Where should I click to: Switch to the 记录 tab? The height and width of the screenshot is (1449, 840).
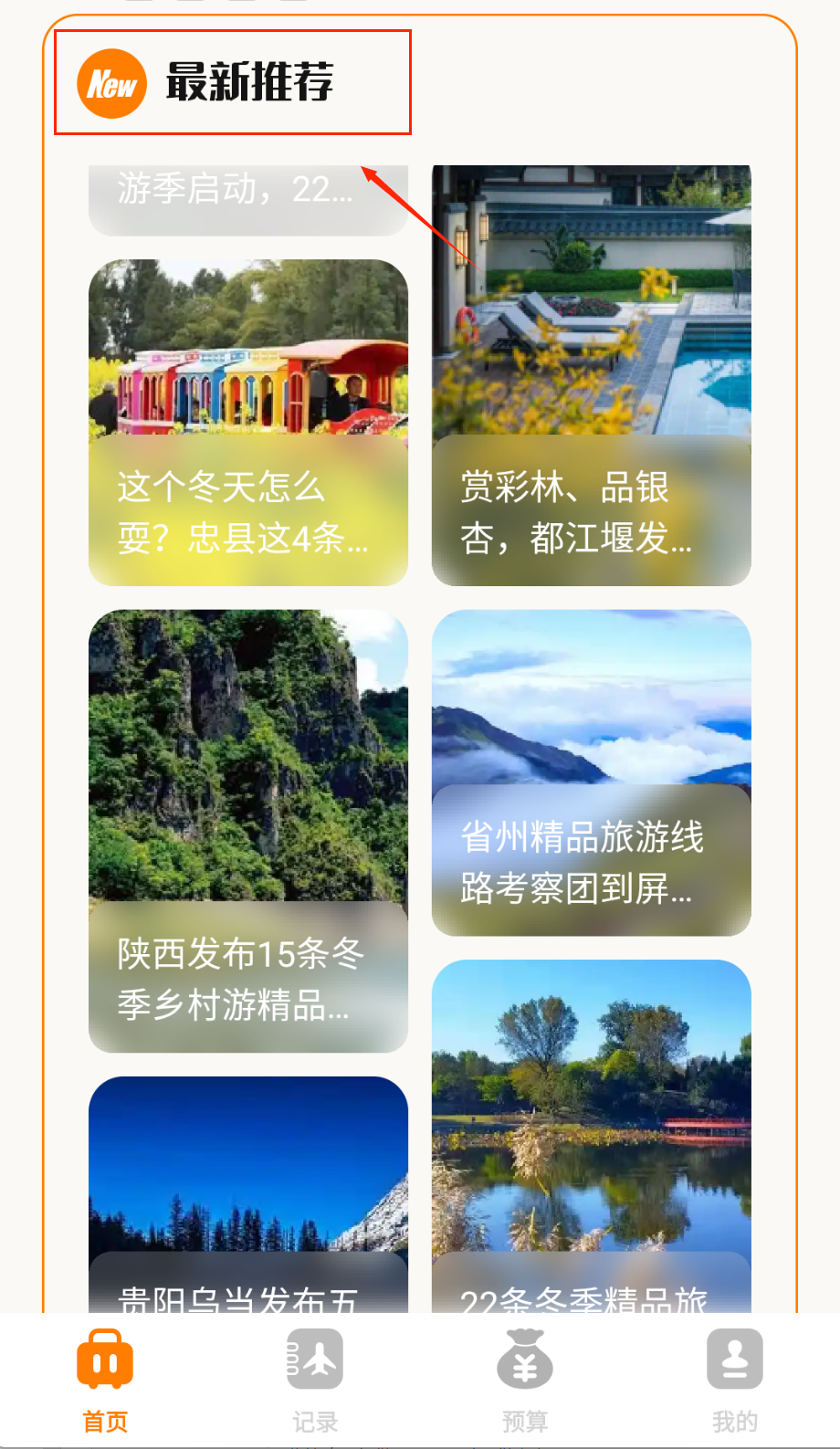315,1381
